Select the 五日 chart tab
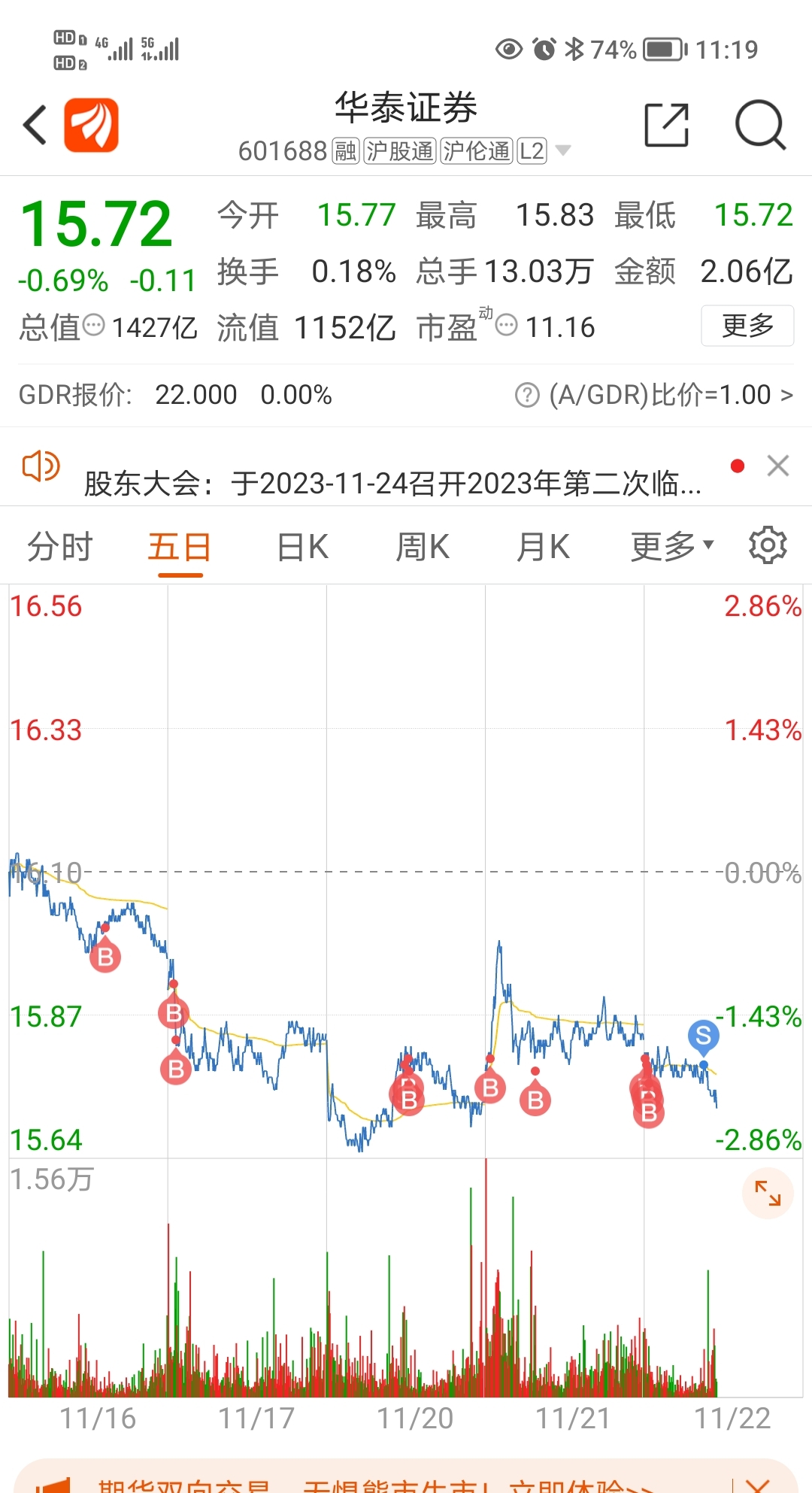Screen dimensions: 812x1493 point(180,547)
